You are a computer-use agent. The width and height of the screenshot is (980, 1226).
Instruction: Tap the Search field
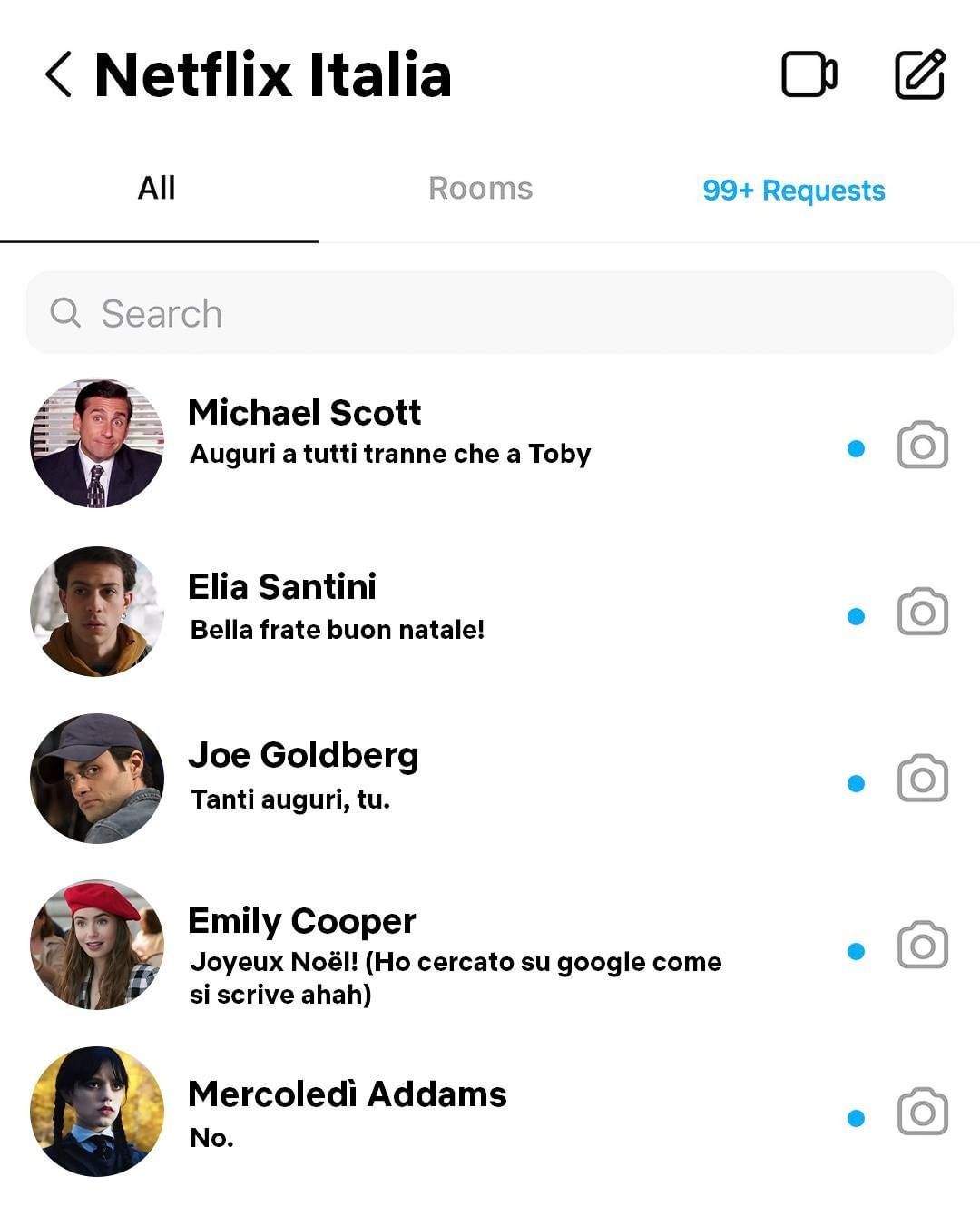490,313
